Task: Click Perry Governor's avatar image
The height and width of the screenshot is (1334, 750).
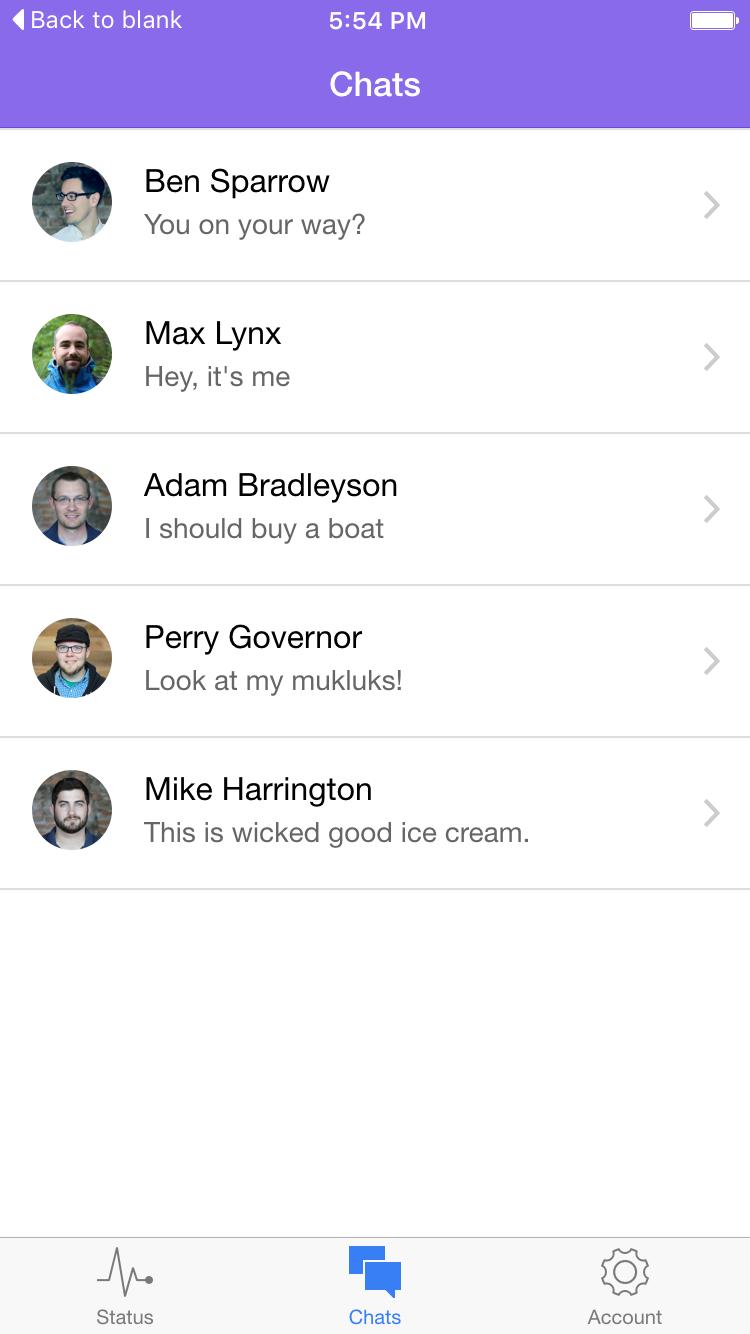Action: pyautogui.click(x=72, y=658)
